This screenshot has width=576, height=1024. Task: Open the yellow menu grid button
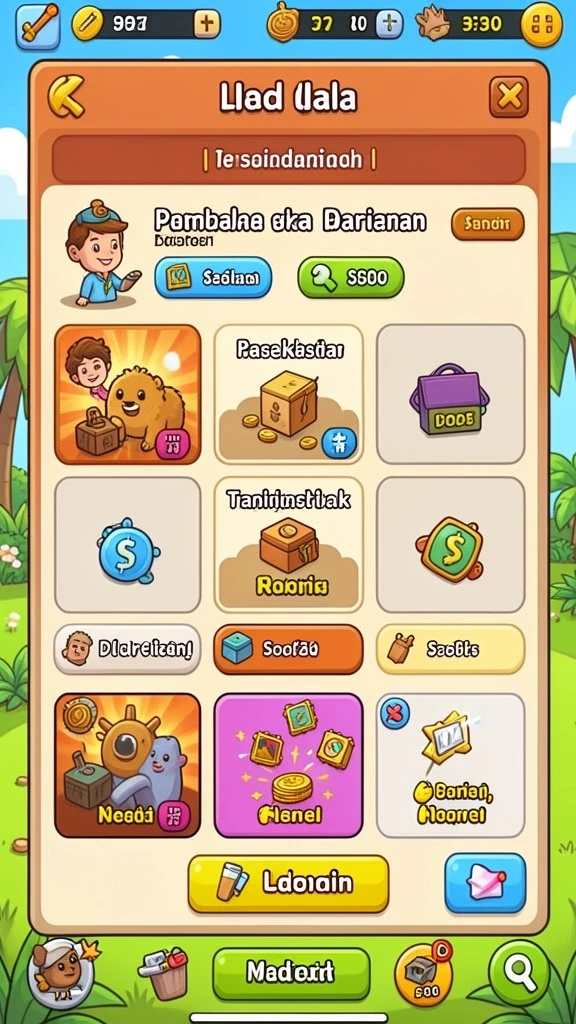tap(541, 25)
